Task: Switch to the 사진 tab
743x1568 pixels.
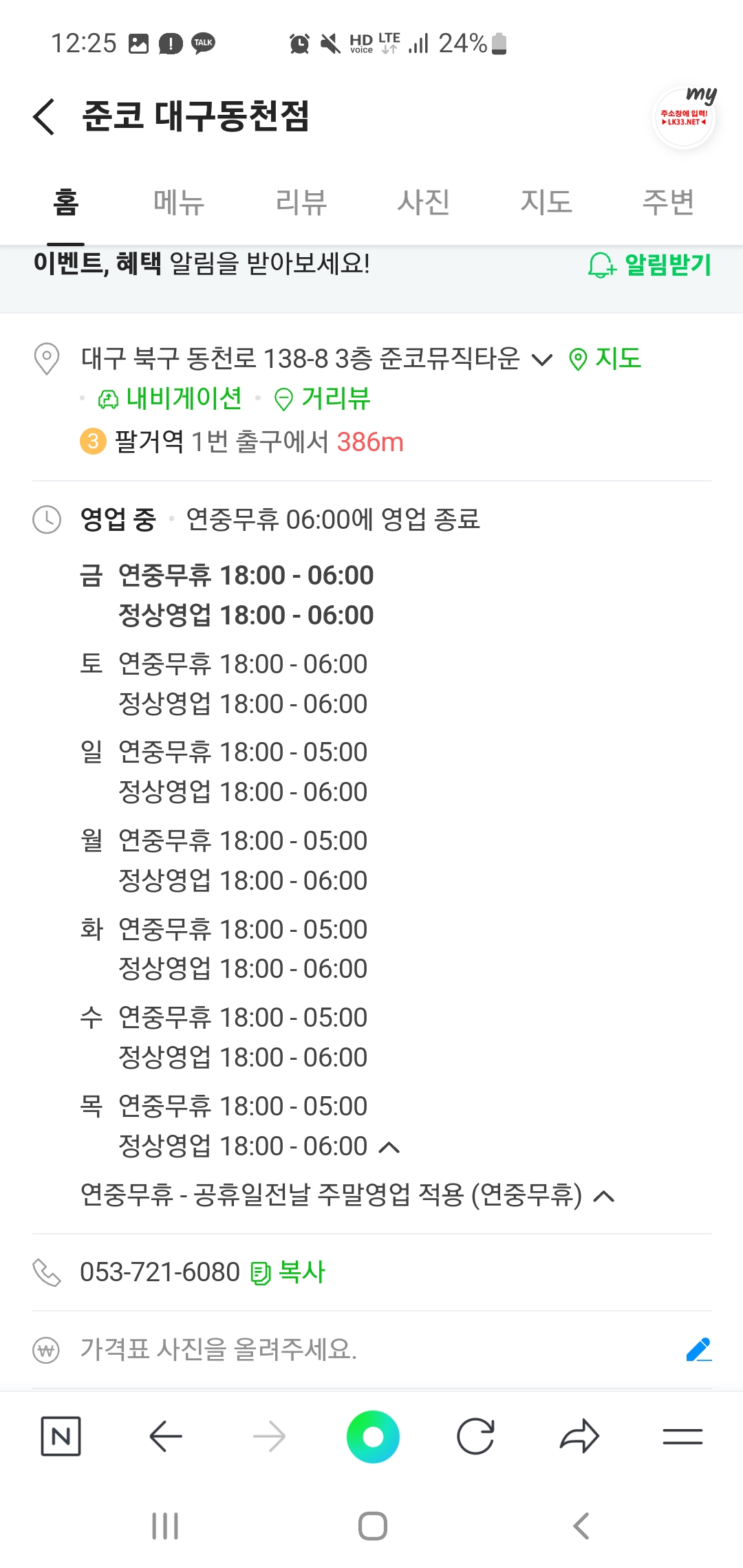Action: [424, 202]
